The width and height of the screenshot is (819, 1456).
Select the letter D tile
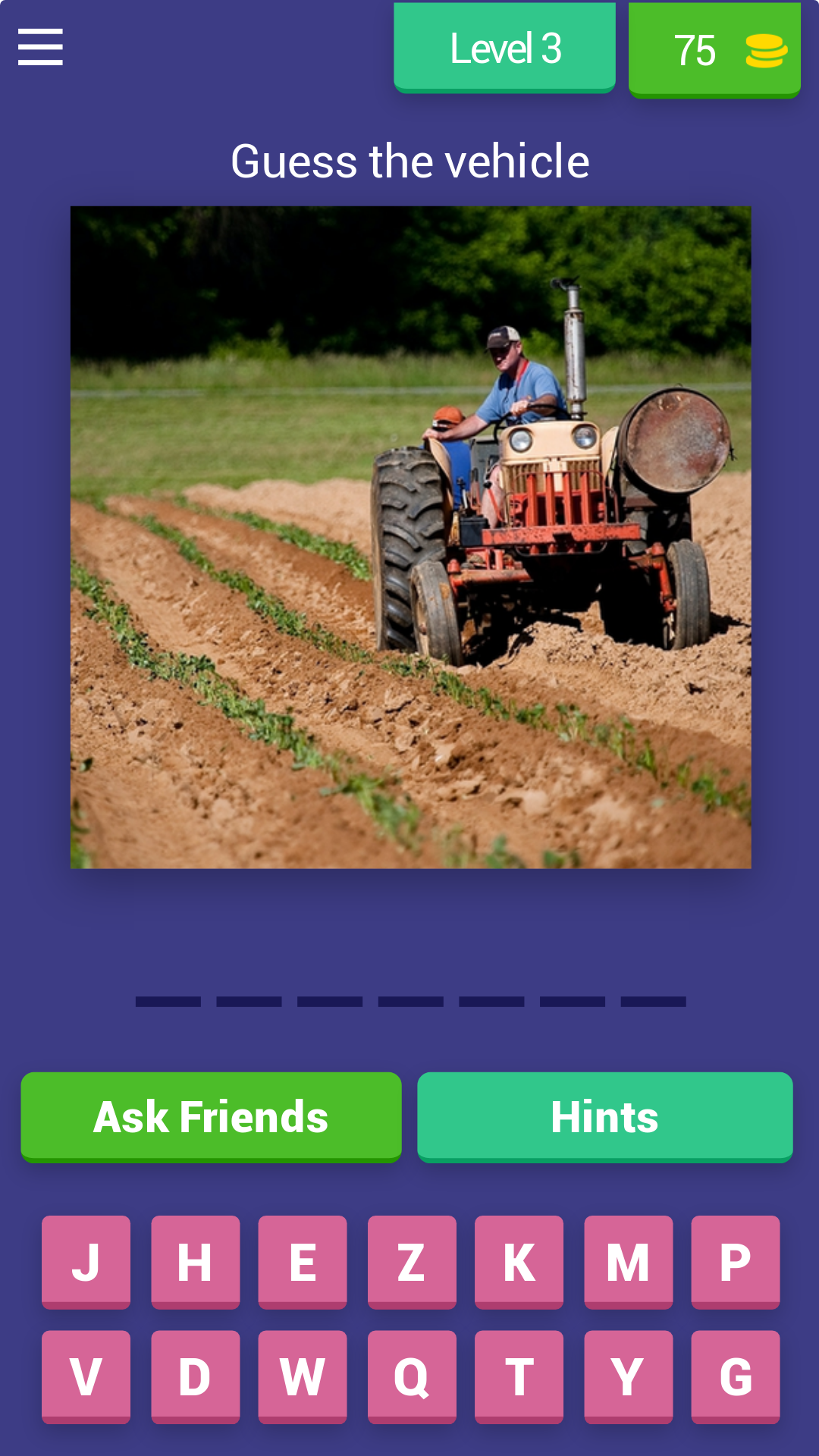[195, 1376]
